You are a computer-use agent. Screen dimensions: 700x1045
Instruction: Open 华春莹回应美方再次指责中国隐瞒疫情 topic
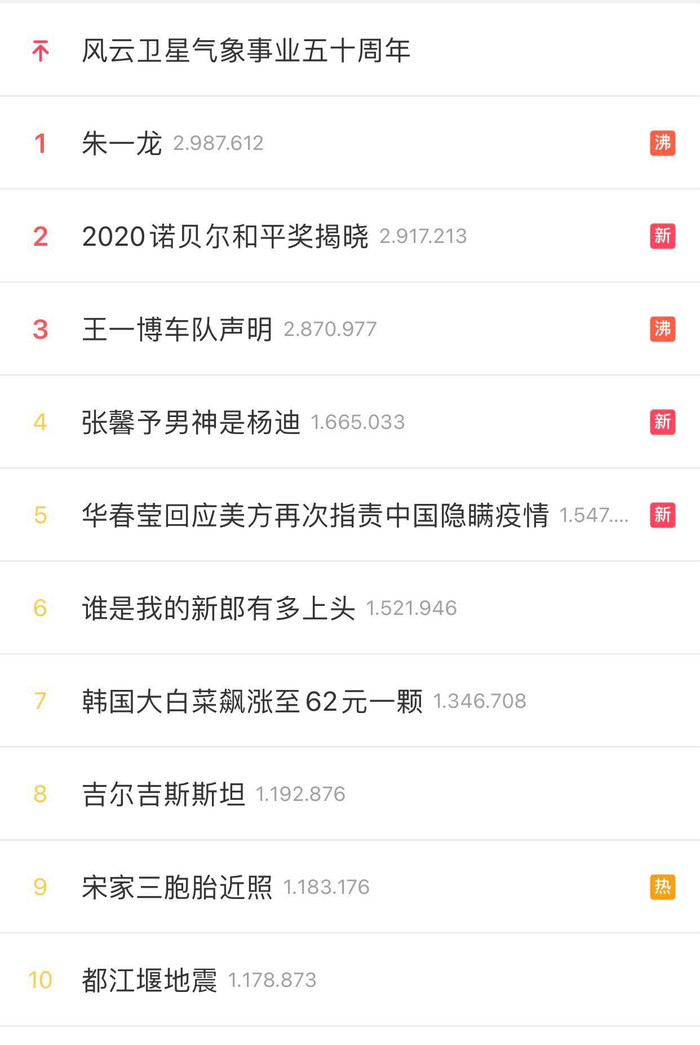point(315,515)
